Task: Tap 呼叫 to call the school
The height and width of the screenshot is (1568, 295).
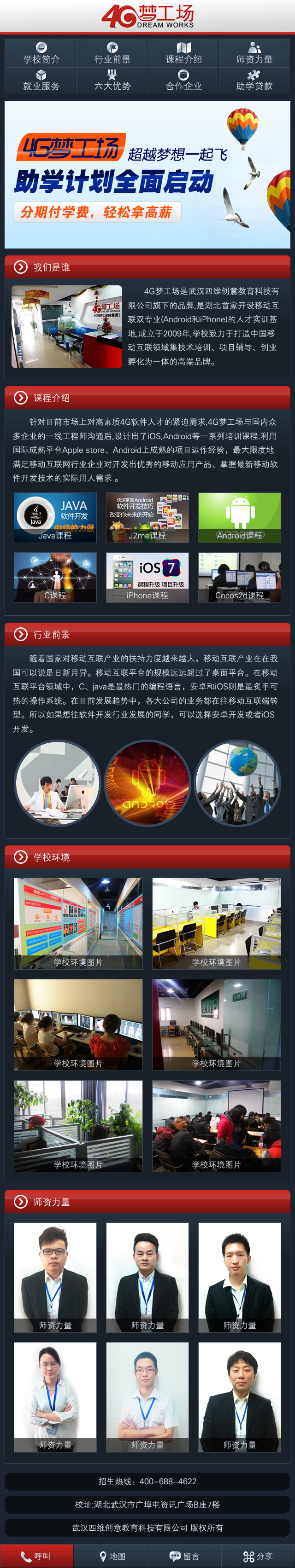Action: (x=36, y=1556)
